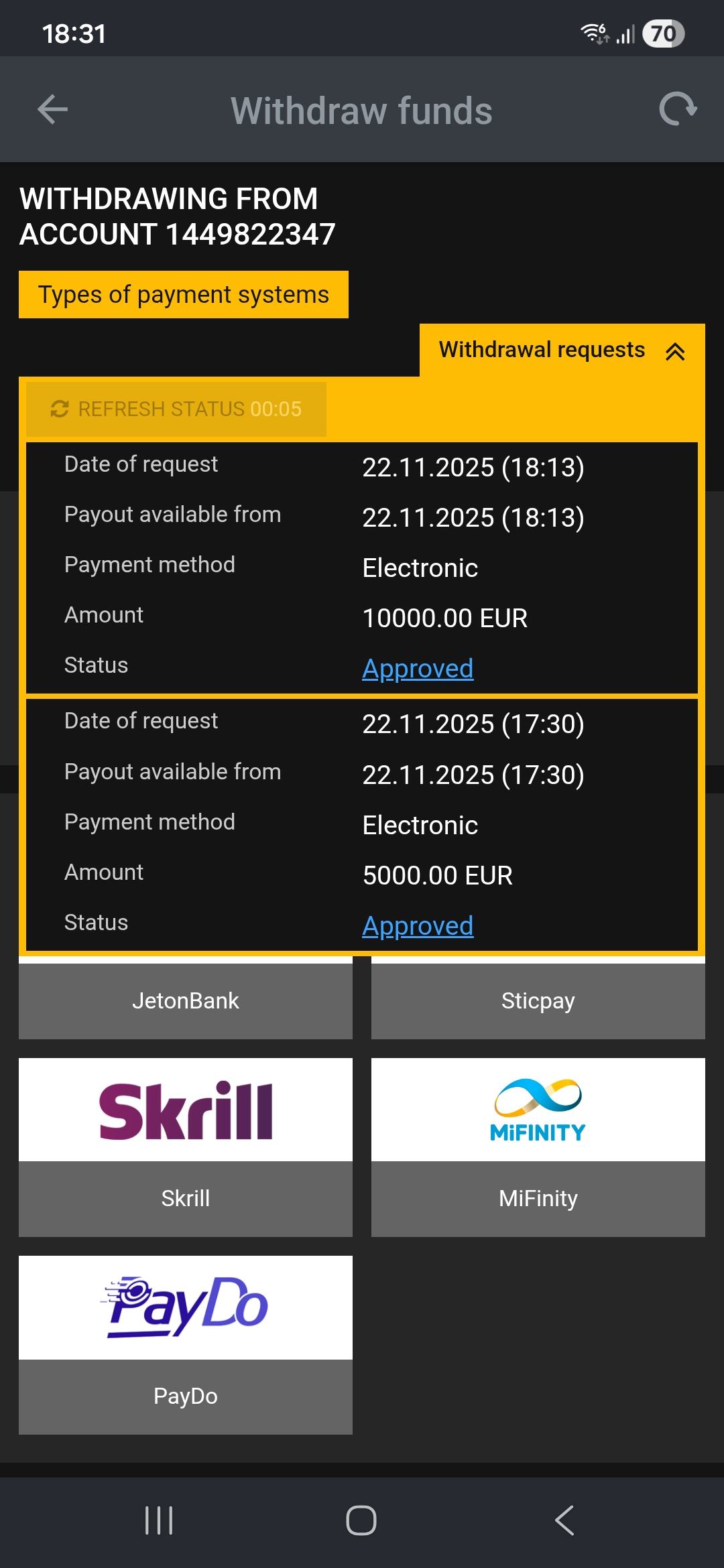
Task: Choose Skrill for withdrawal
Action: coord(186,1146)
